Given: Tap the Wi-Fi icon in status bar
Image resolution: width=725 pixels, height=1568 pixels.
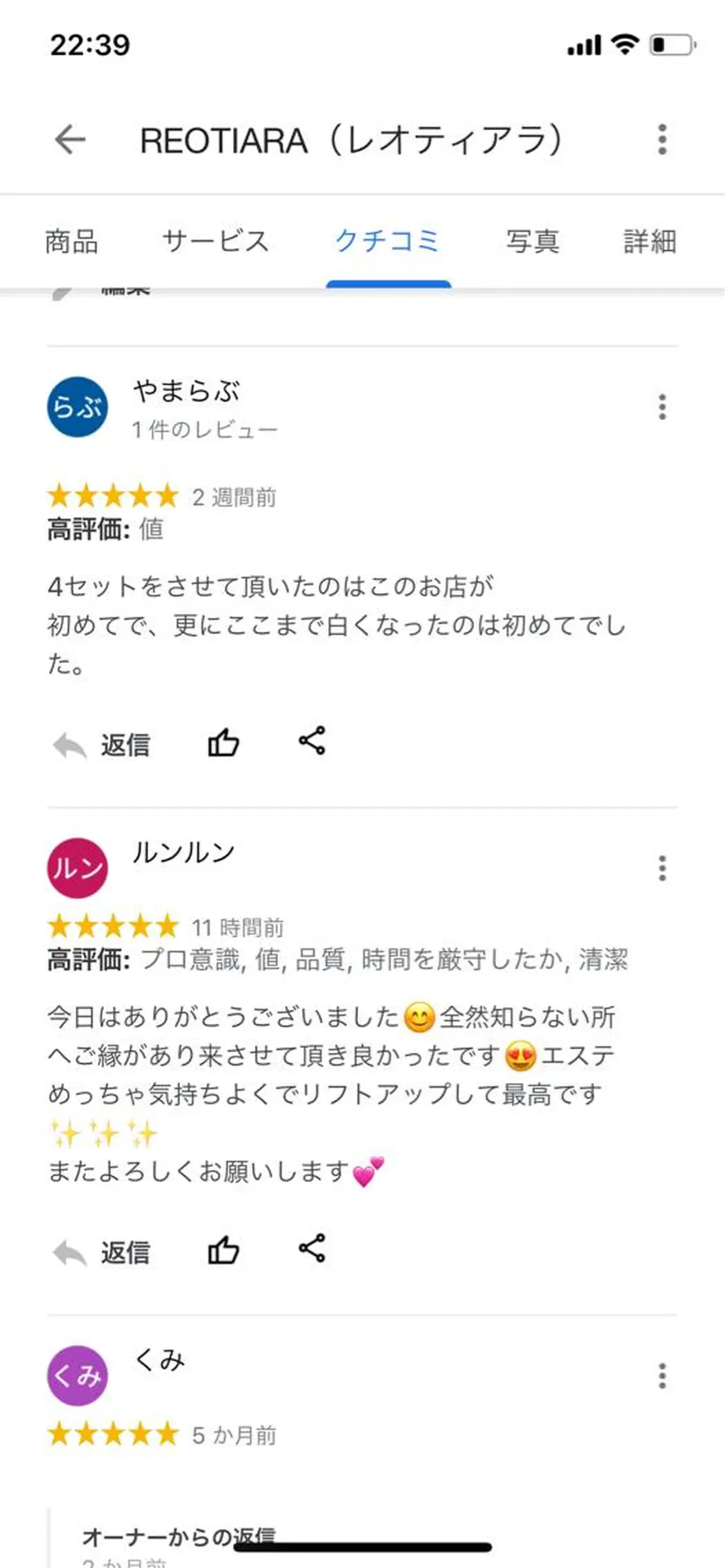Looking at the screenshot, I should (x=624, y=44).
